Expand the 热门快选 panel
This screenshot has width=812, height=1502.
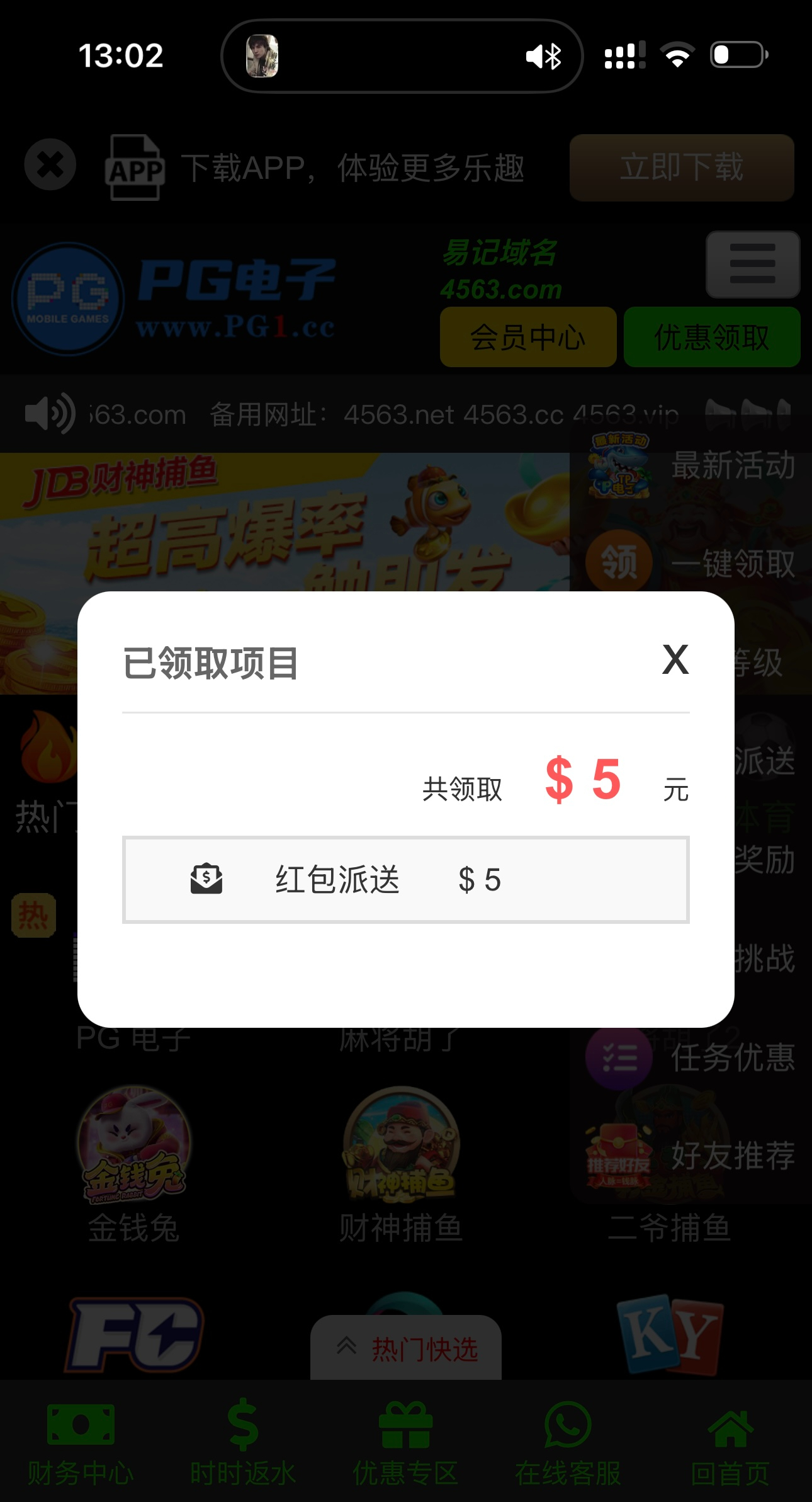[406, 1348]
